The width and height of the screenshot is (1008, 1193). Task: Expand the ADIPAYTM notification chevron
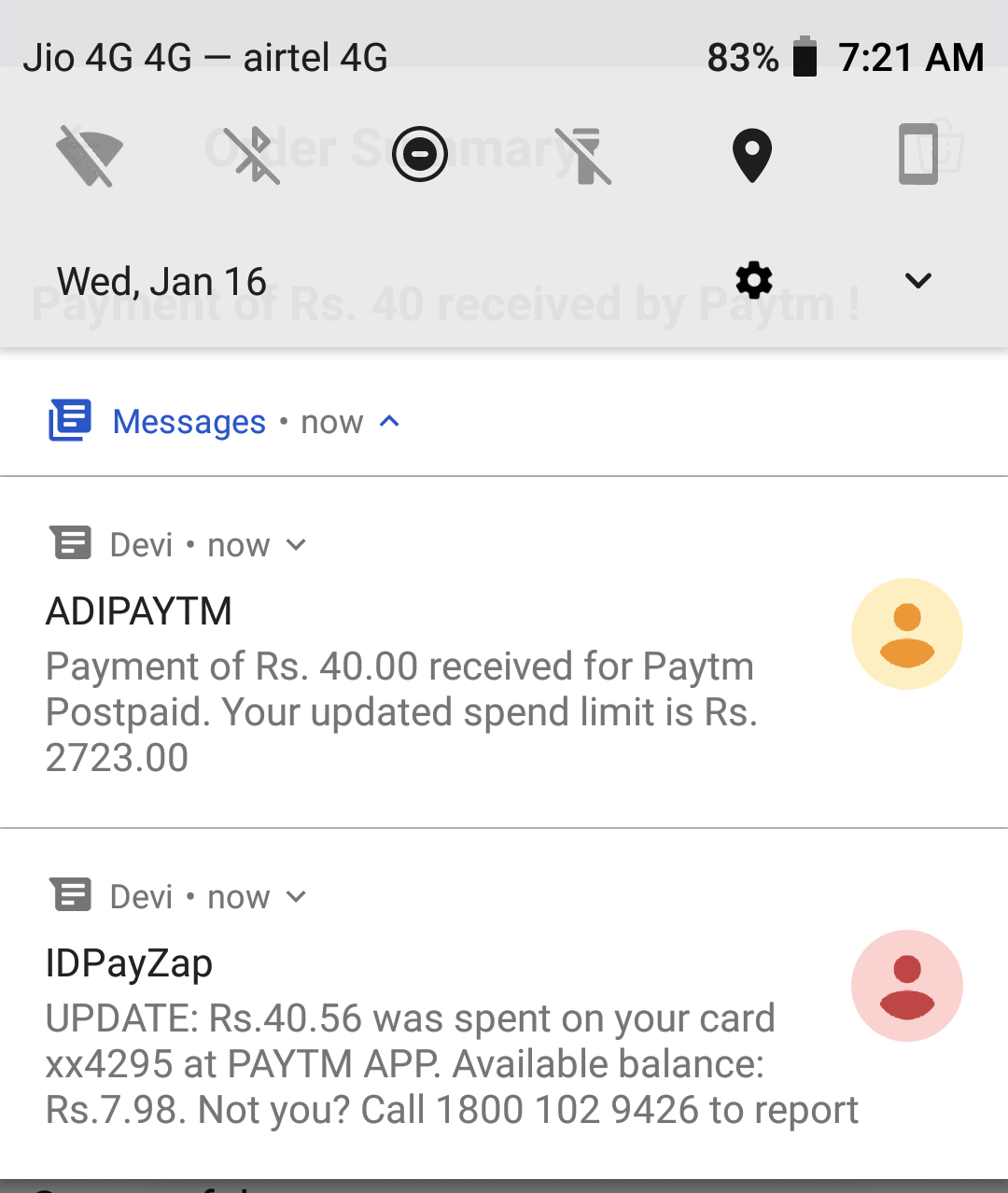click(296, 545)
